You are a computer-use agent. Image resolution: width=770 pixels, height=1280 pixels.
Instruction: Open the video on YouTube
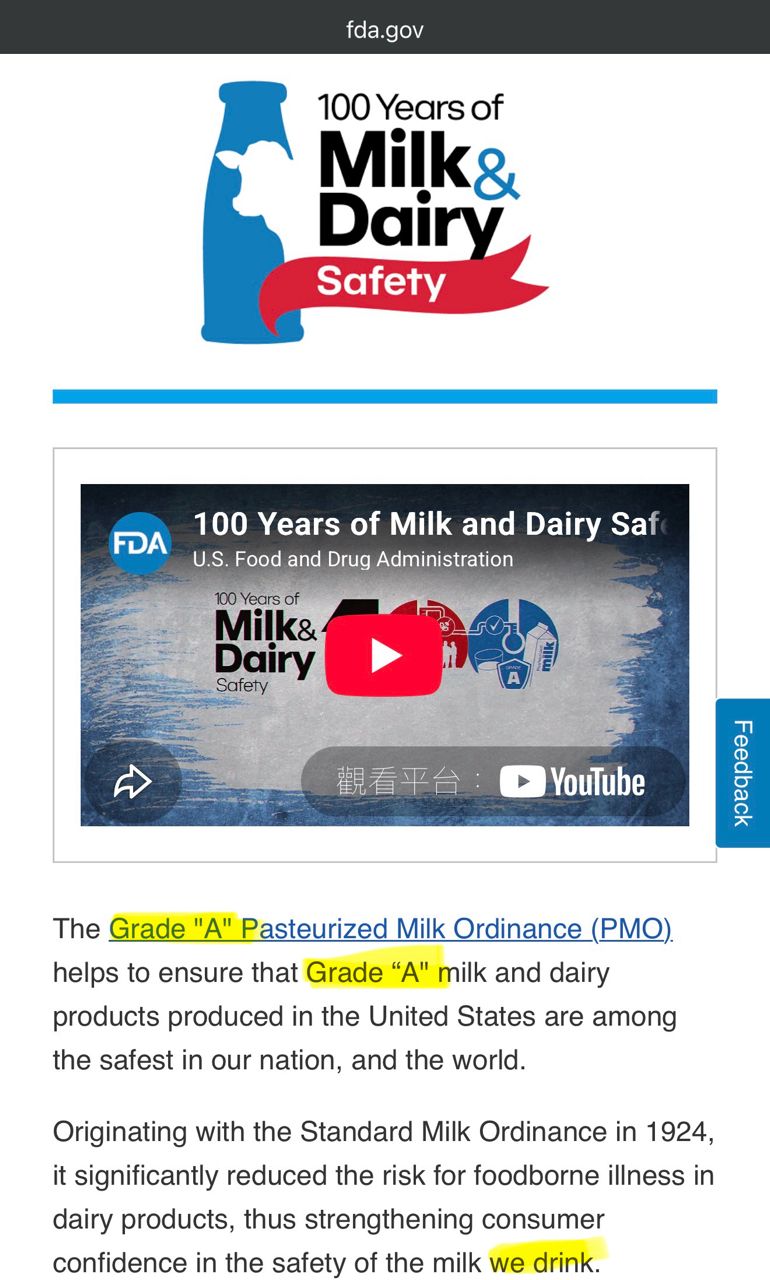[x=492, y=782]
